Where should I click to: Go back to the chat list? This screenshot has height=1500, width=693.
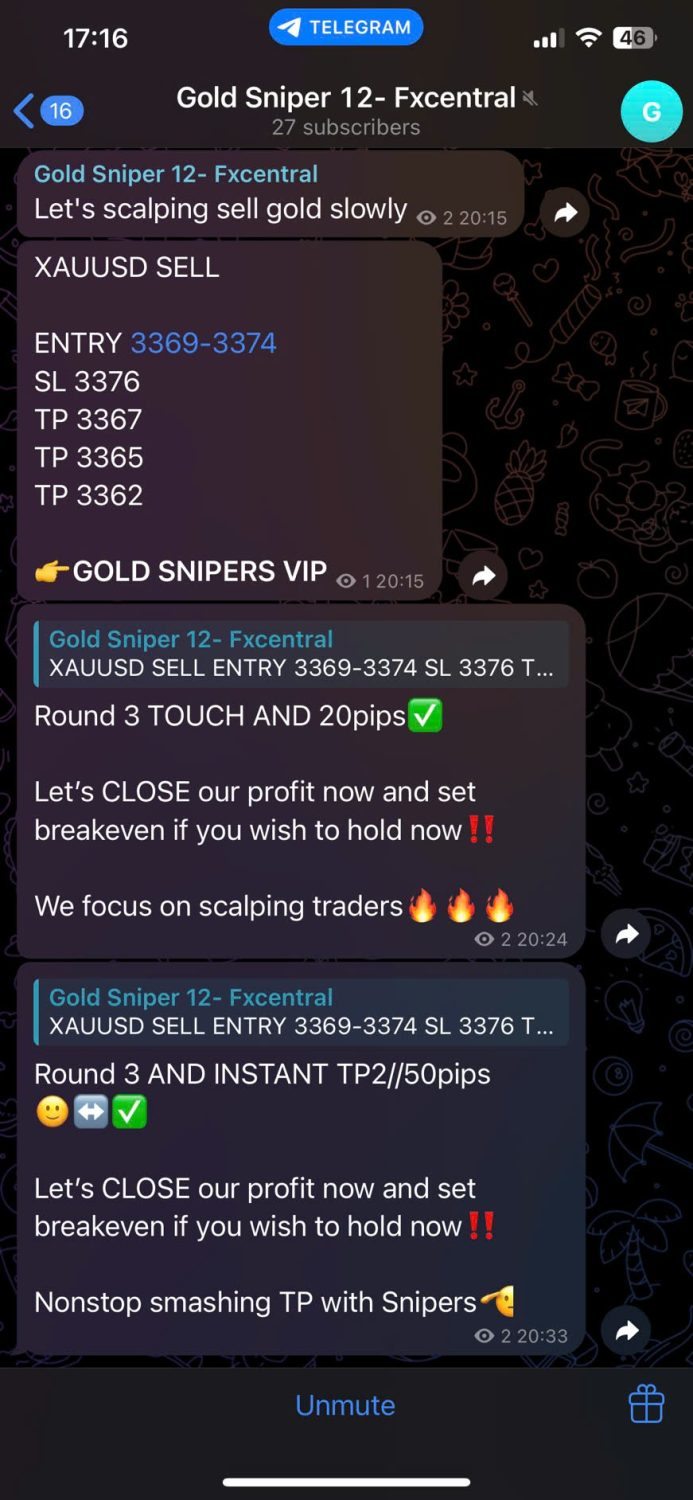pos(47,111)
